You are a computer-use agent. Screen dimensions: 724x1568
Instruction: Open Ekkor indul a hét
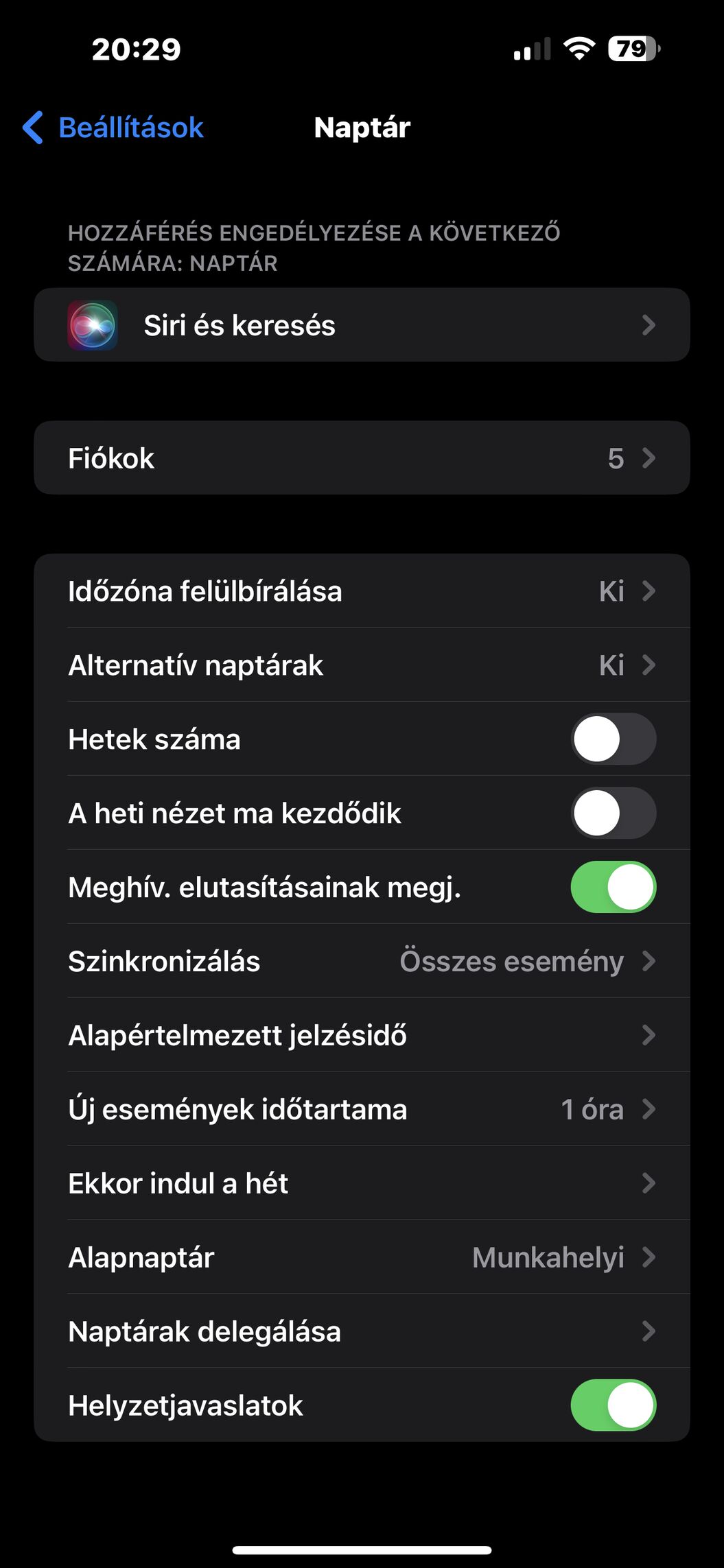tap(362, 1184)
